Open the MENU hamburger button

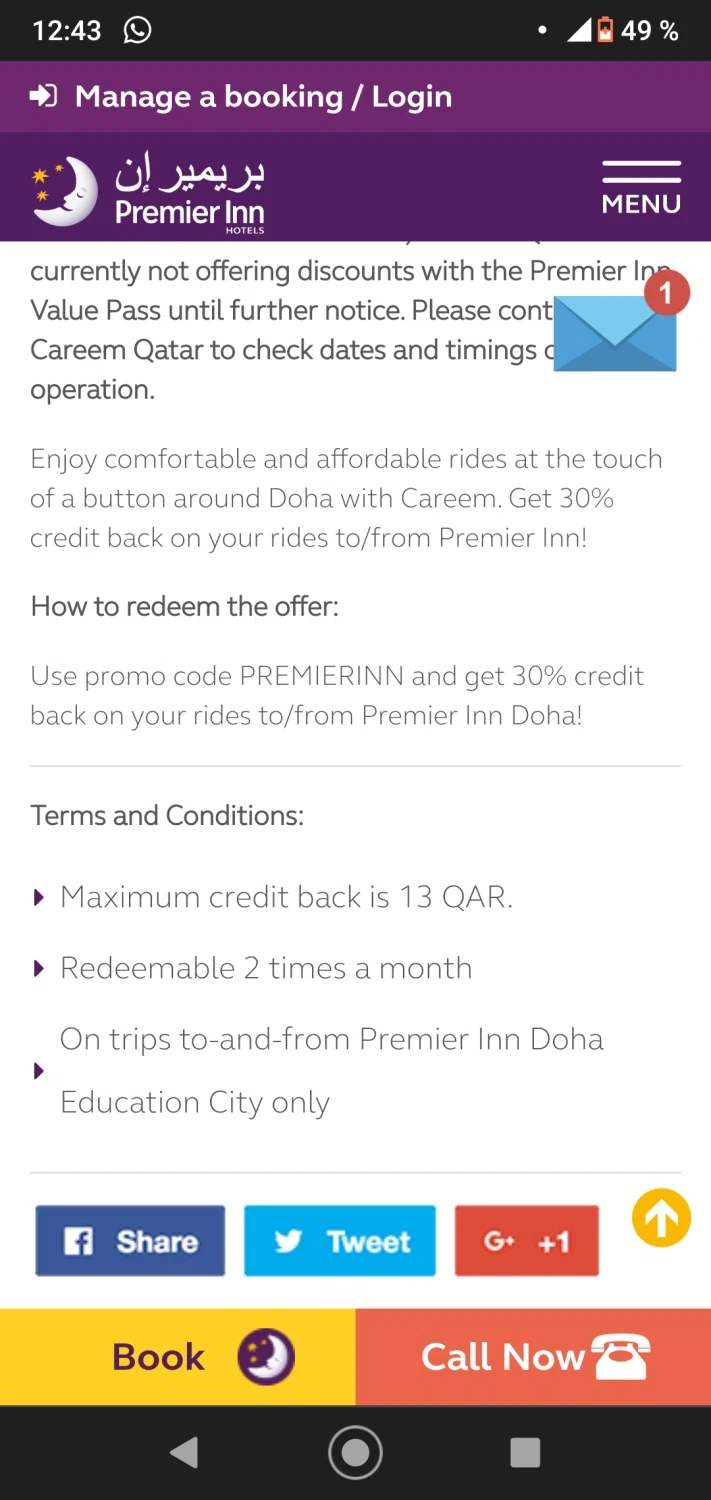pos(641,187)
